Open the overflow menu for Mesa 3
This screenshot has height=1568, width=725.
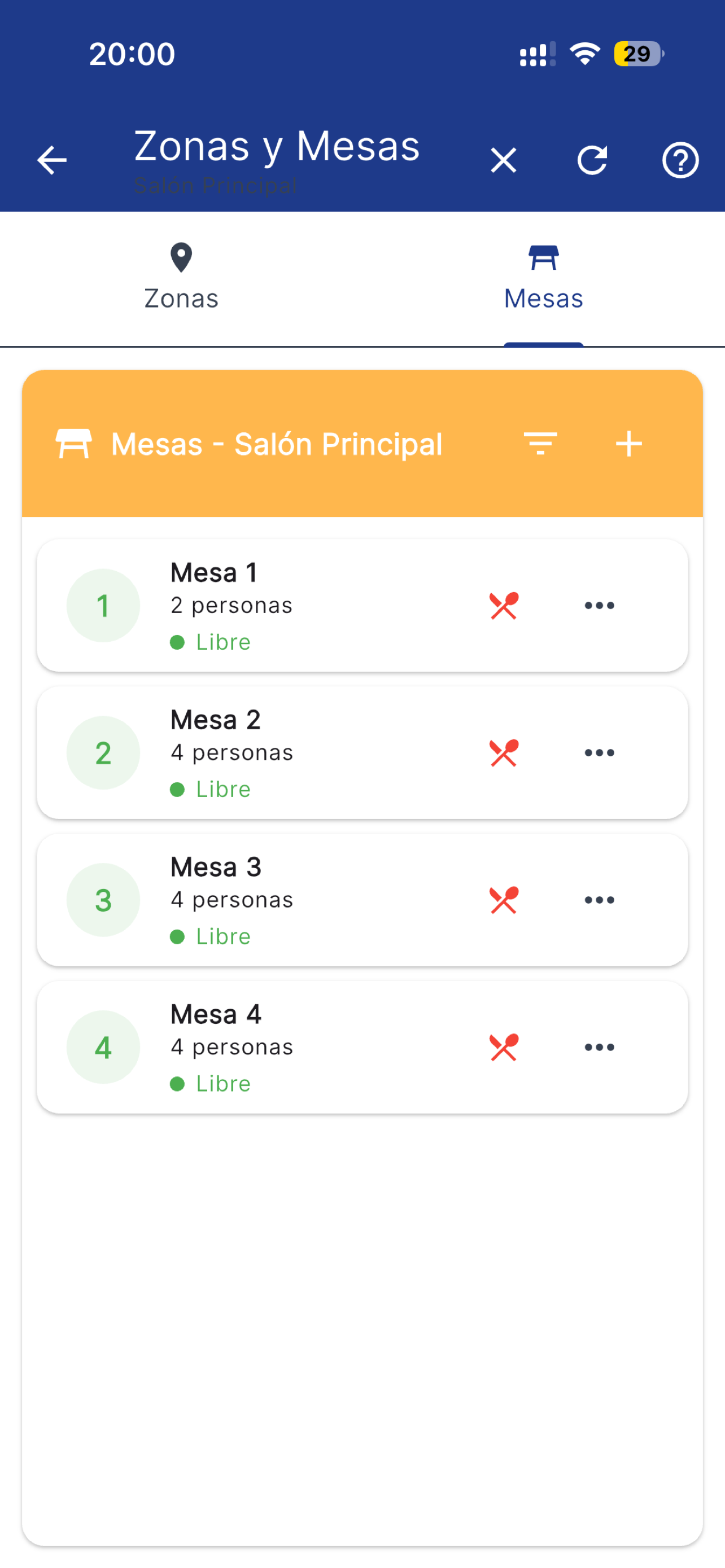pos(599,900)
